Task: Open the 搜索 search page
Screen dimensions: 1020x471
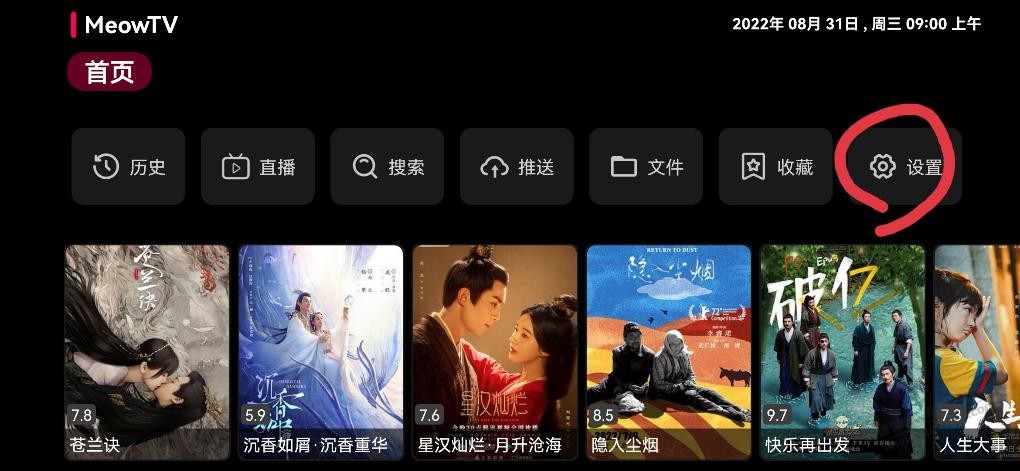Action: tap(387, 167)
